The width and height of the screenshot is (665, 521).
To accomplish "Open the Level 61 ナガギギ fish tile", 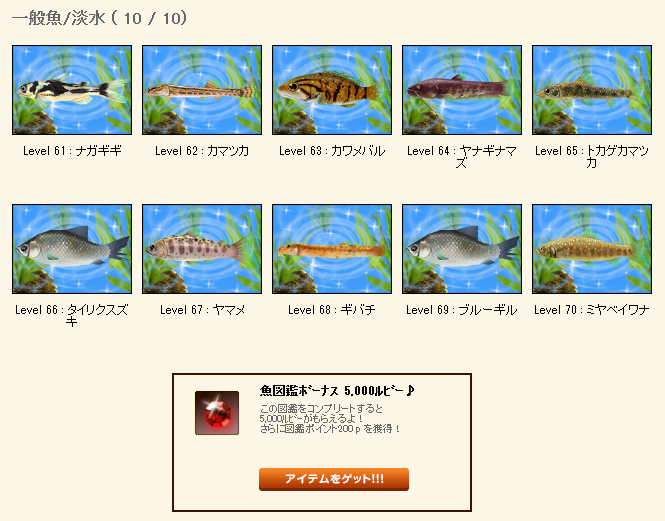I will pos(72,90).
